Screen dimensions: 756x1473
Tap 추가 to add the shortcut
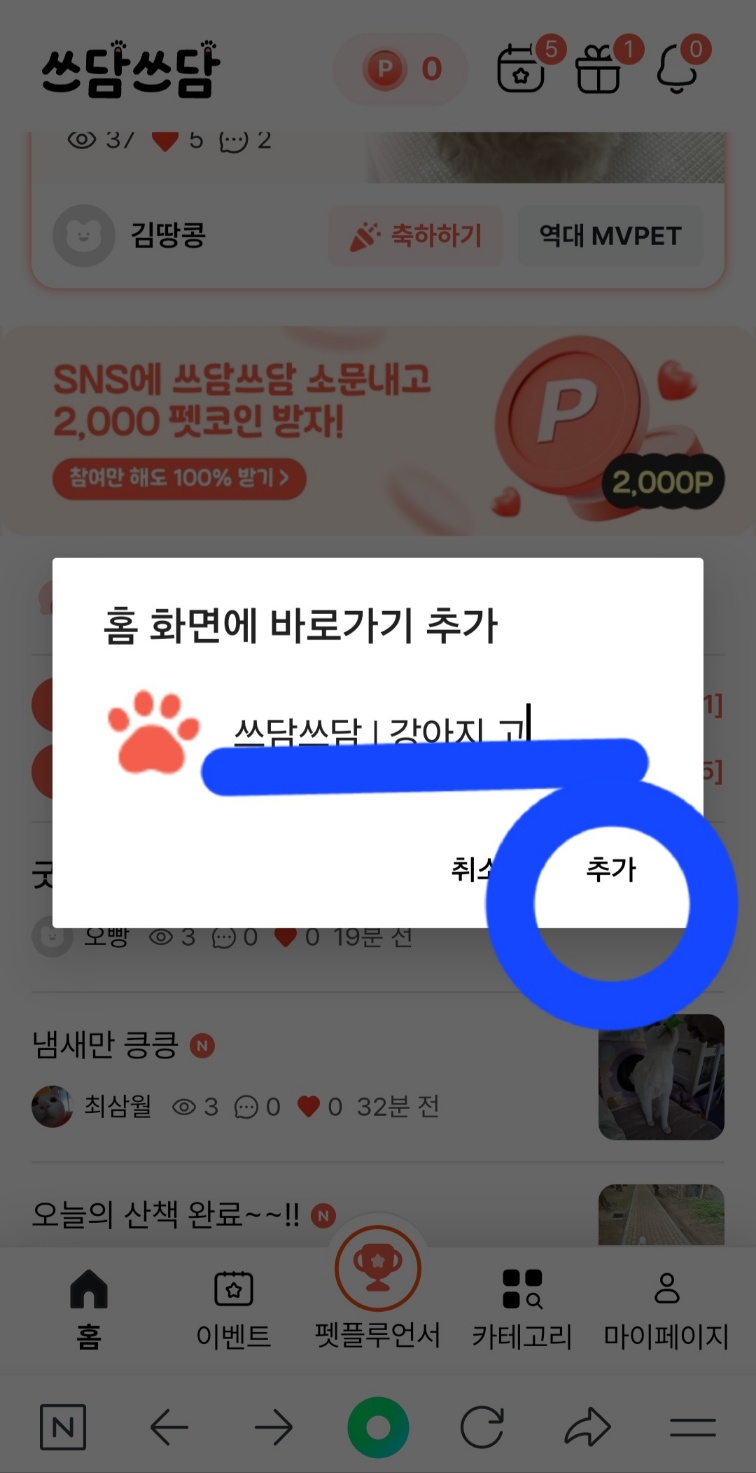[x=611, y=869]
